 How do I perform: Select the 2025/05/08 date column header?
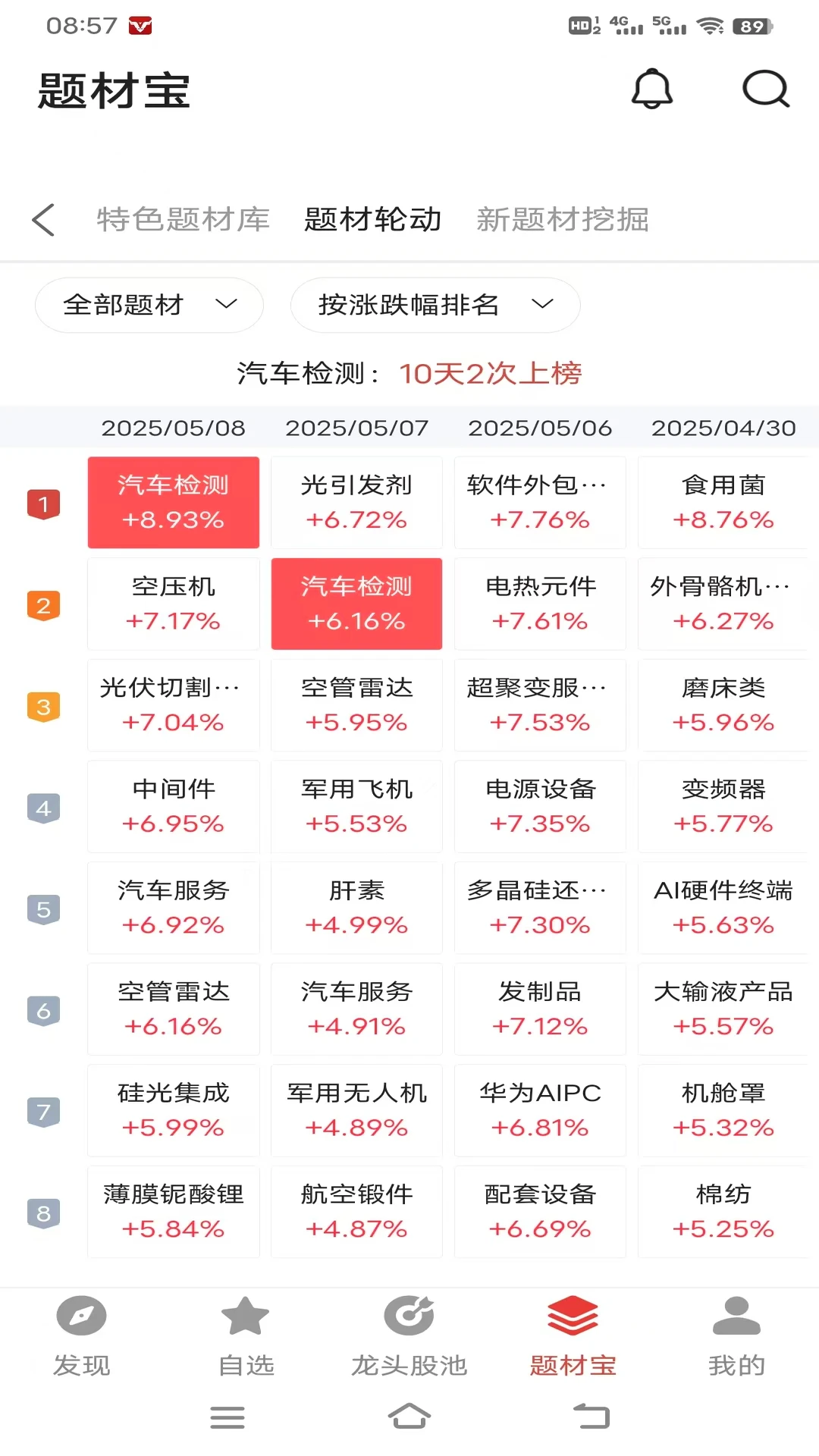pyautogui.click(x=173, y=428)
